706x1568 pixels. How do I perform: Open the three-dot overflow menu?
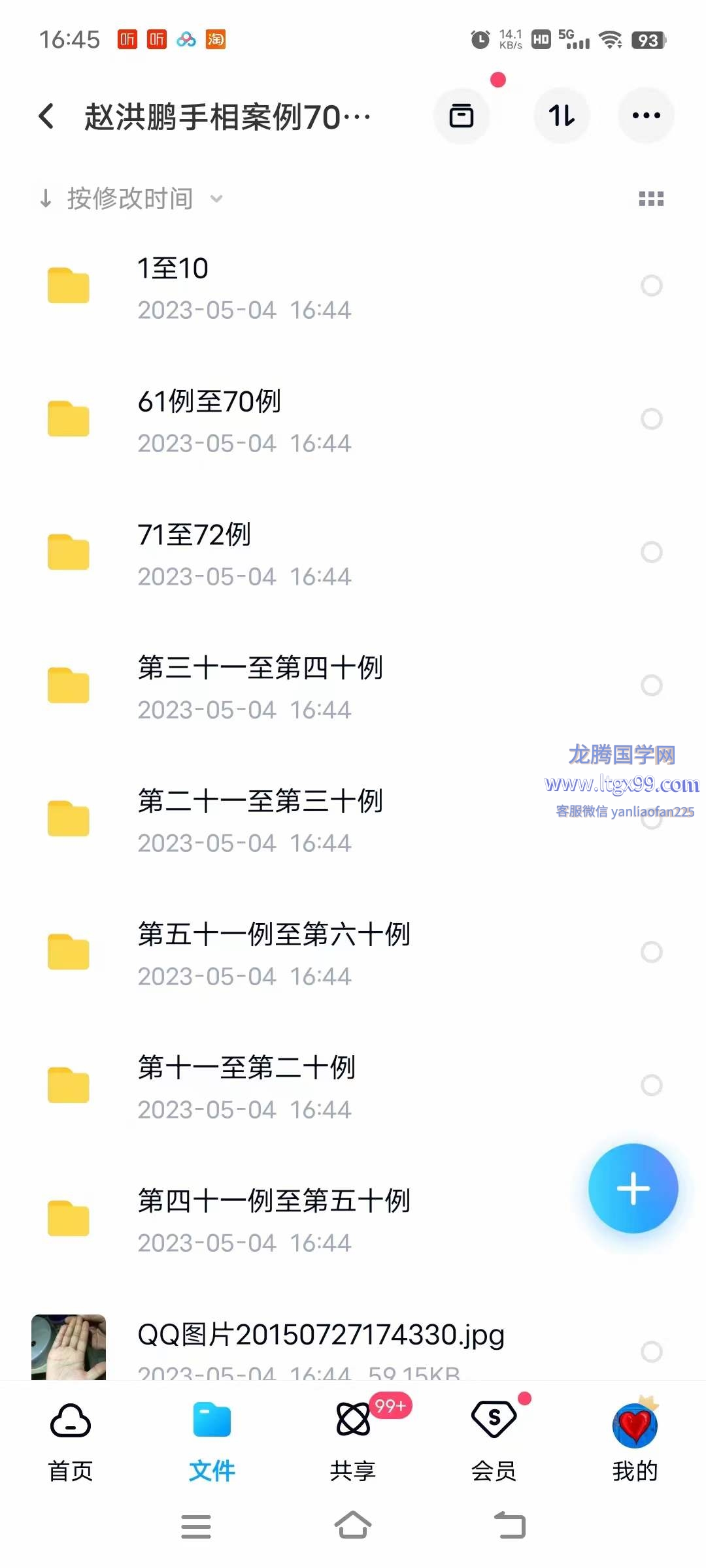coord(646,116)
